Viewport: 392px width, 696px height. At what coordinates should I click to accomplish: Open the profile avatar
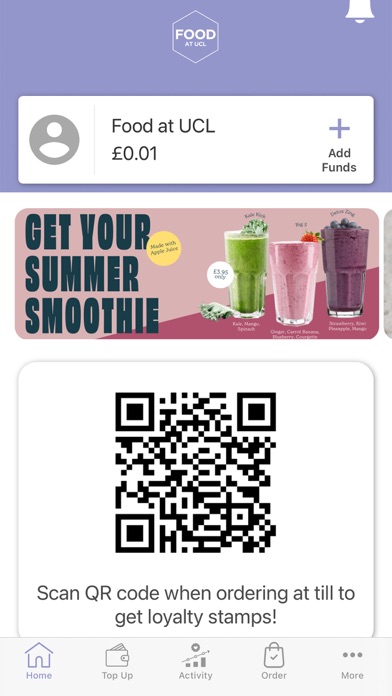click(x=54, y=140)
